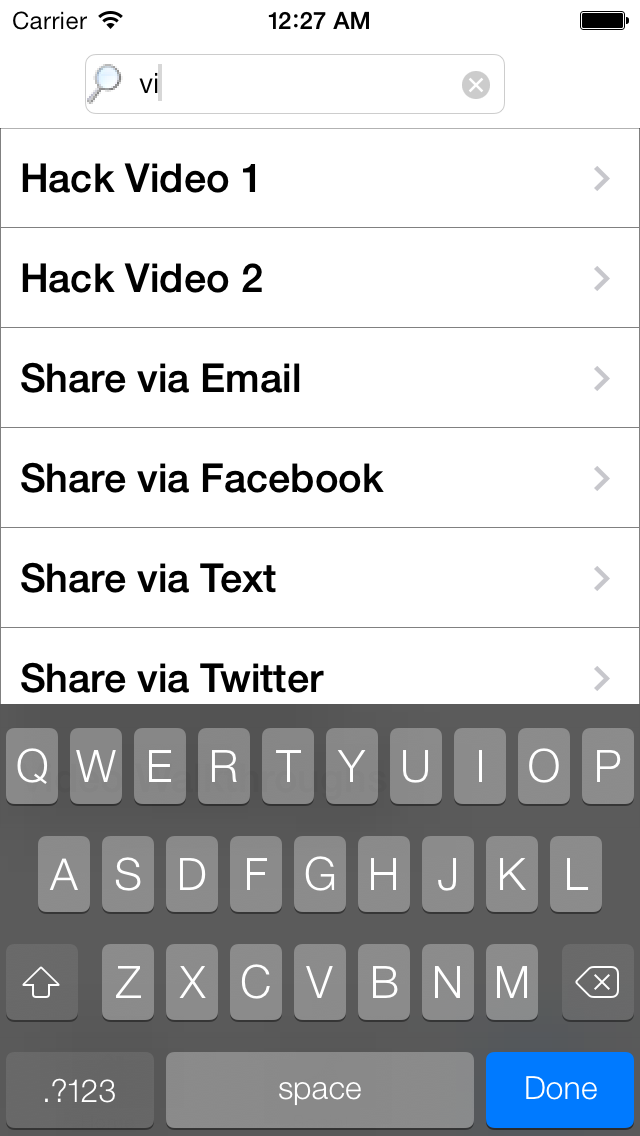Select Share via Facebook

point(320,478)
